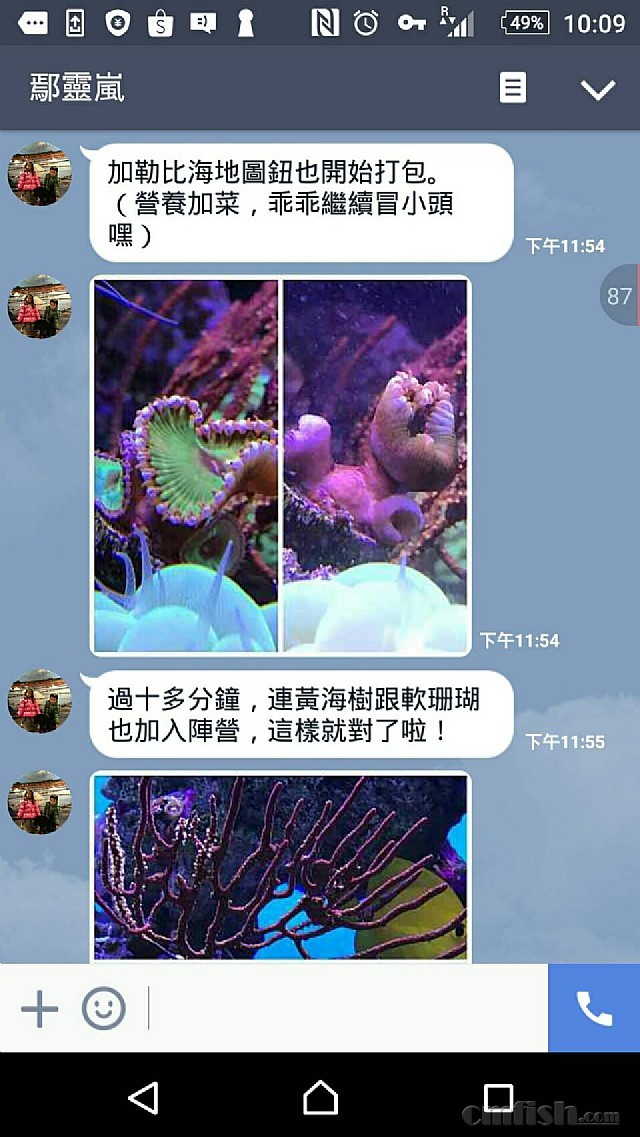Open the notes icon in the chat header
Viewport: 640px width, 1137px height.
pyautogui.click(x=512, y=88)
